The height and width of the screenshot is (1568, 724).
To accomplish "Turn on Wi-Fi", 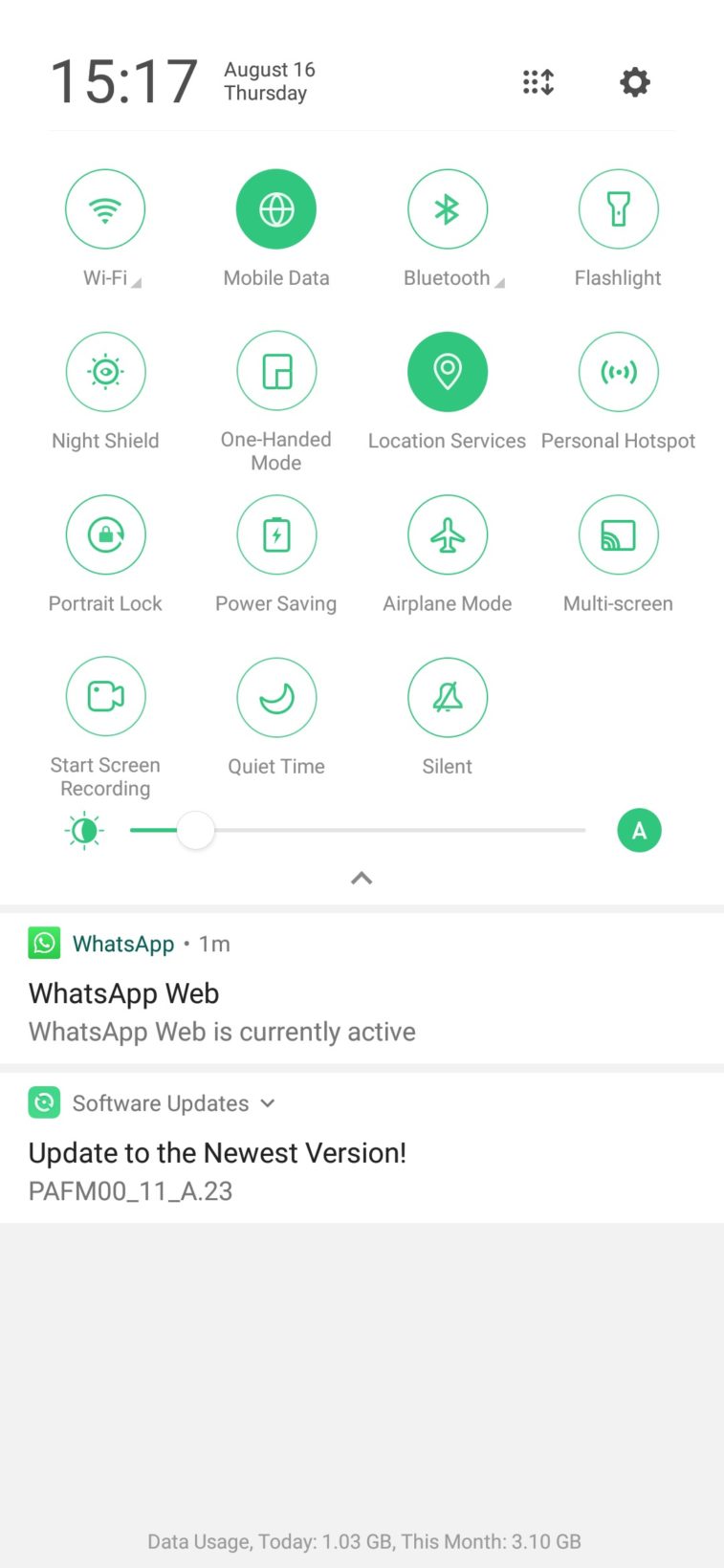I will click(x=105, y=209).
